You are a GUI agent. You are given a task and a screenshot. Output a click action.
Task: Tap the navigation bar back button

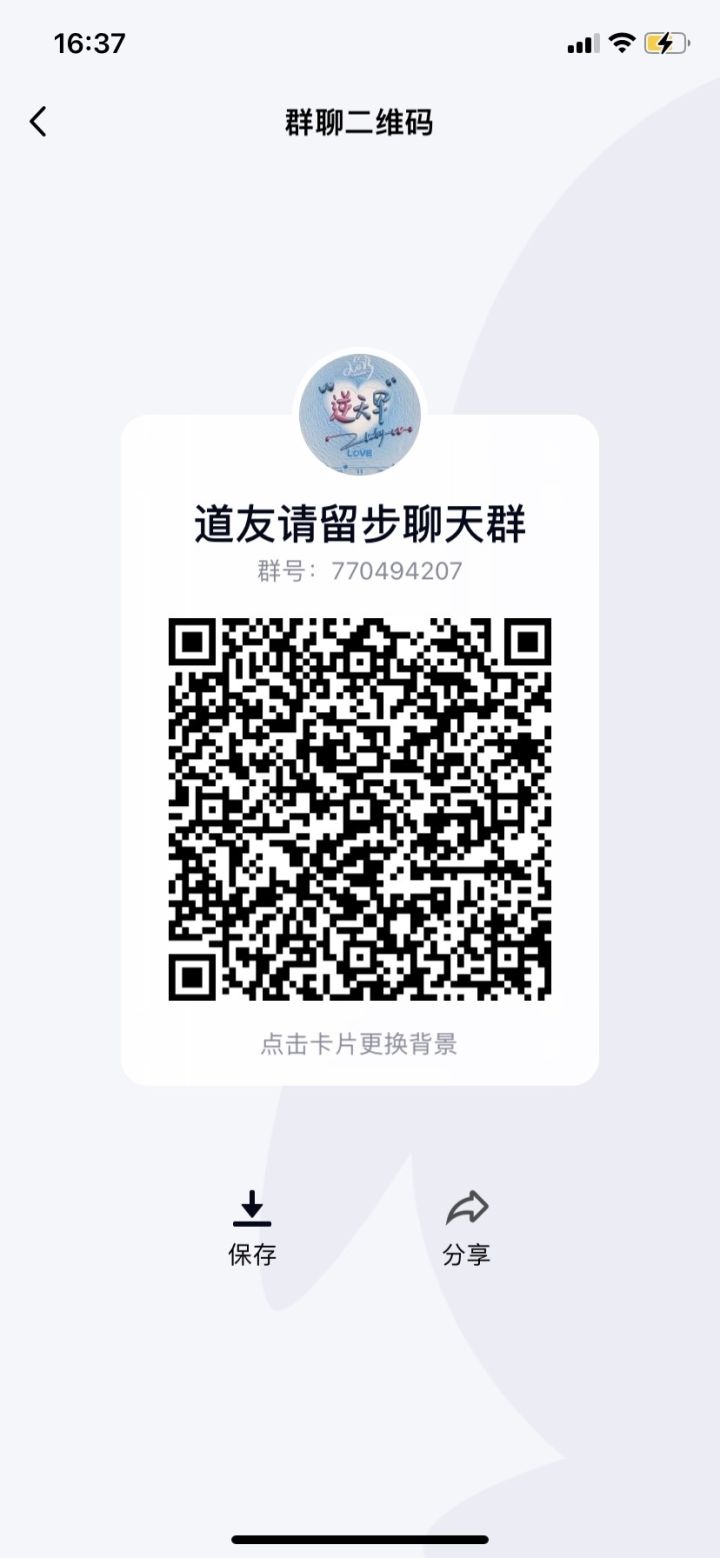click(x=37, y=120)
